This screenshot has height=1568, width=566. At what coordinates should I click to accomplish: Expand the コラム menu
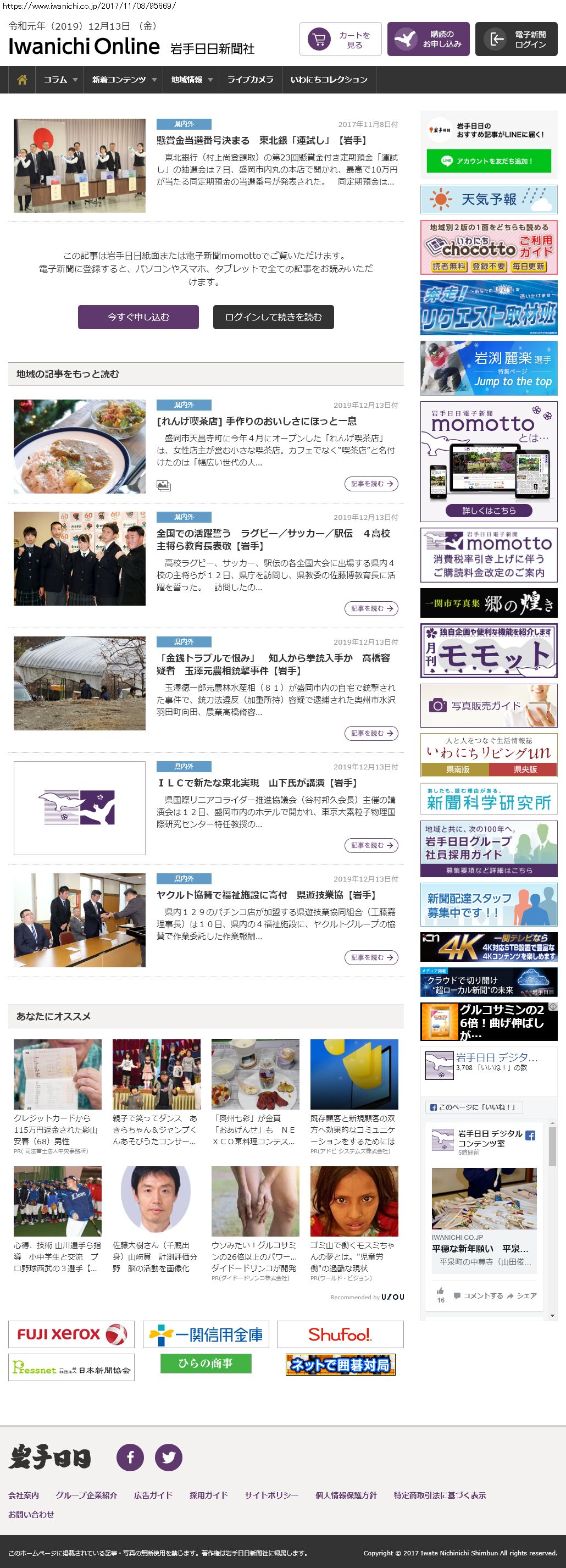click(x=60, y=80)
